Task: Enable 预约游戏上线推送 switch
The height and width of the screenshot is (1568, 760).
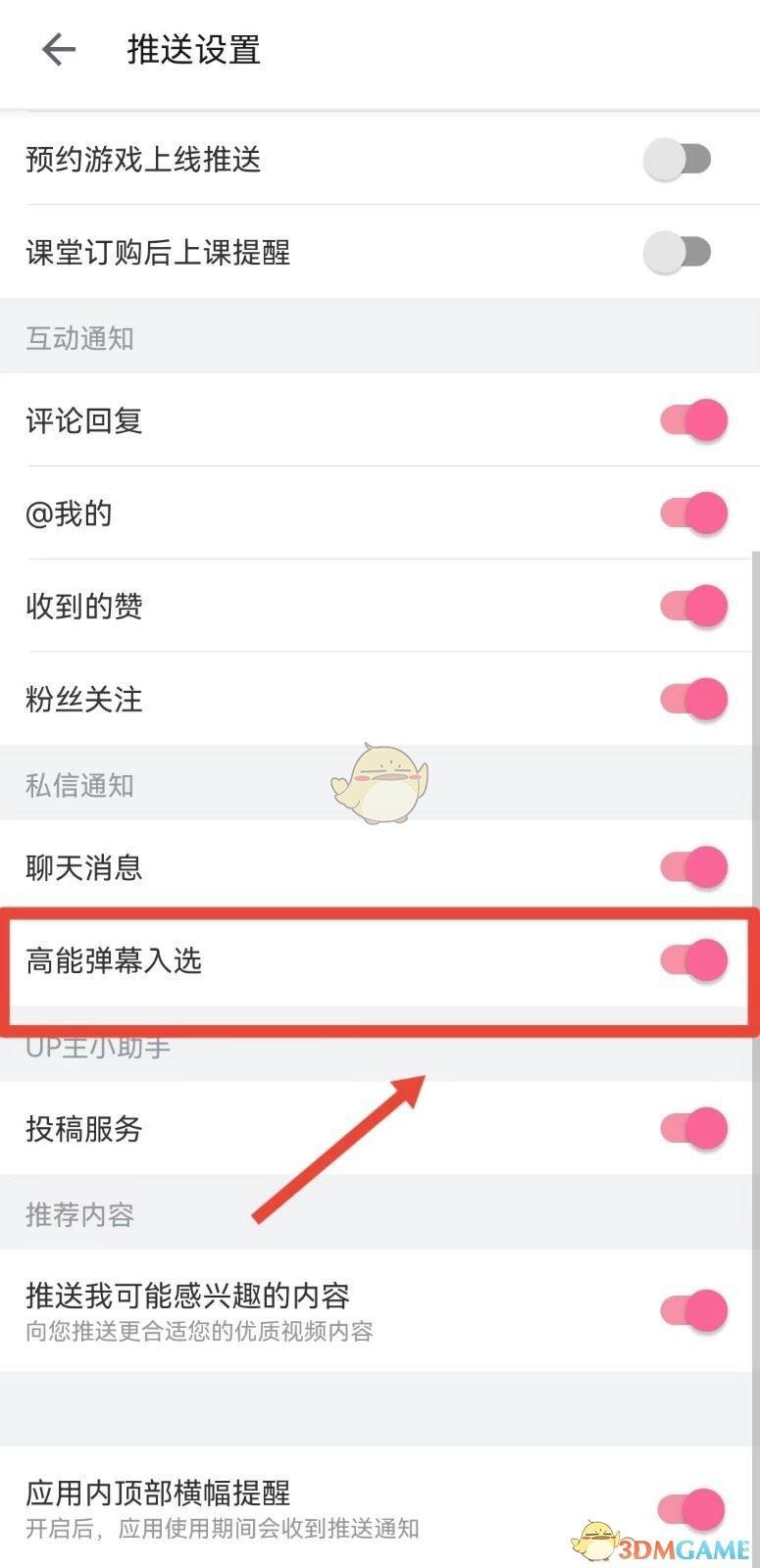Action: pyautogui.click(x=678, y=159)
